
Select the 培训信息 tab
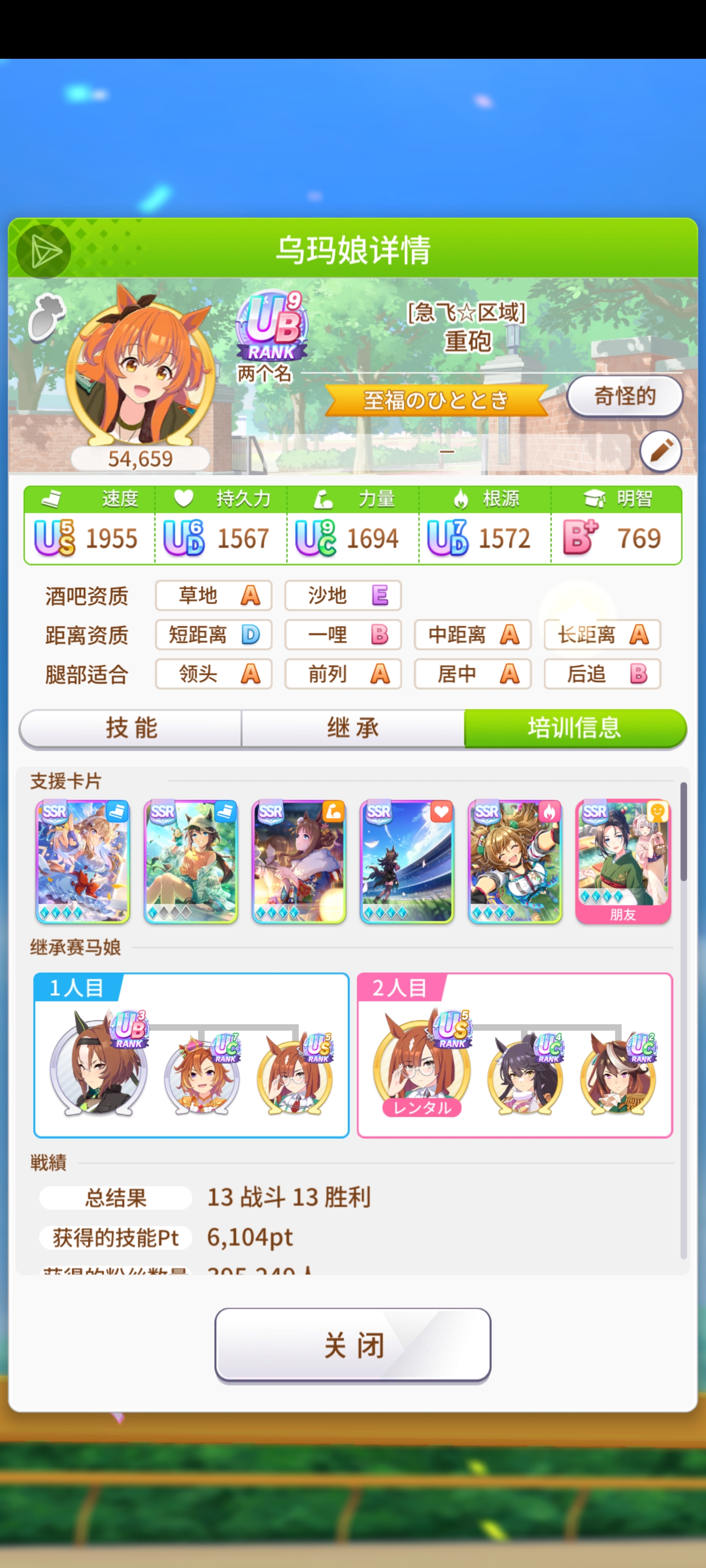click(575, 728)
